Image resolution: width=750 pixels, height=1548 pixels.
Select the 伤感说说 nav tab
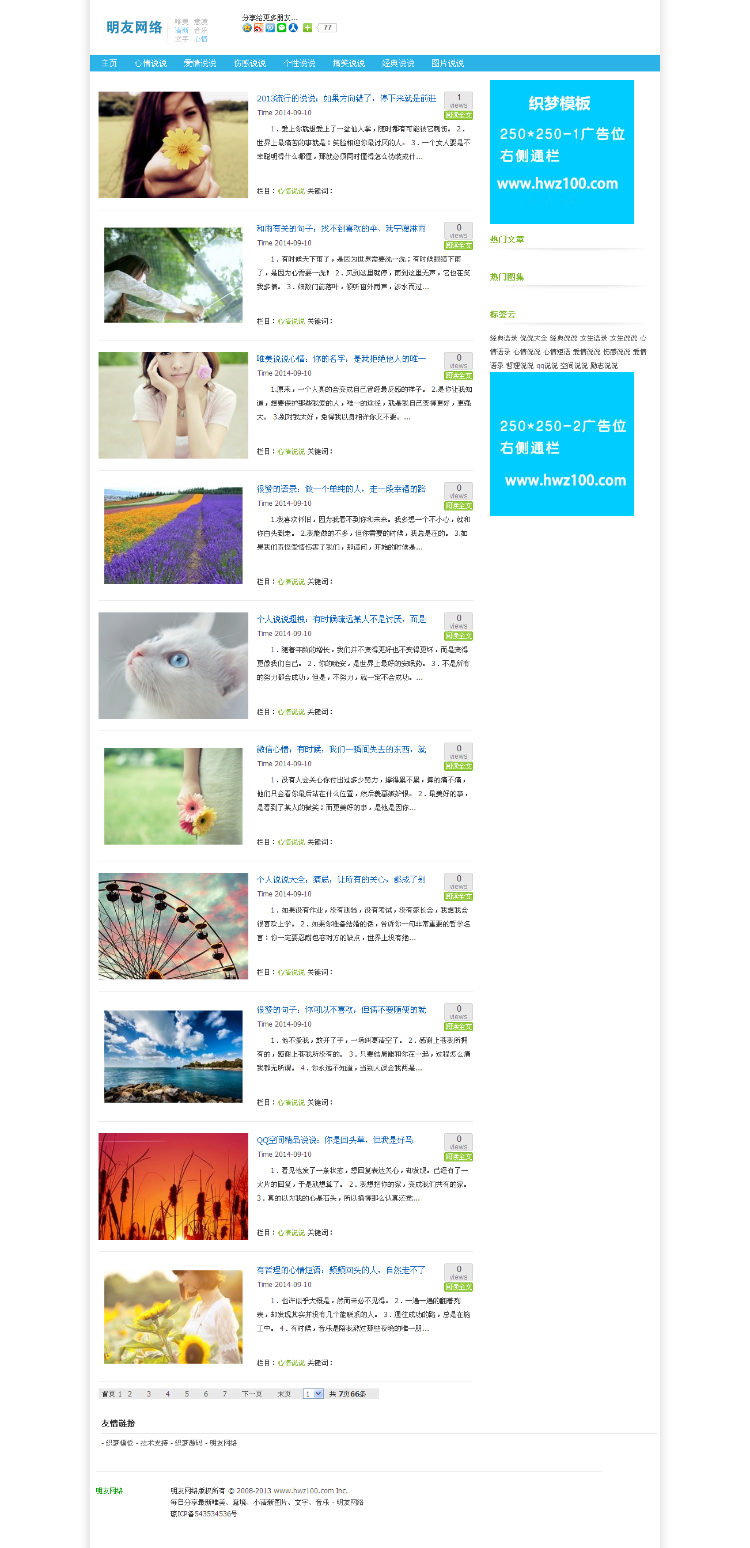click(x=249, y=63)
